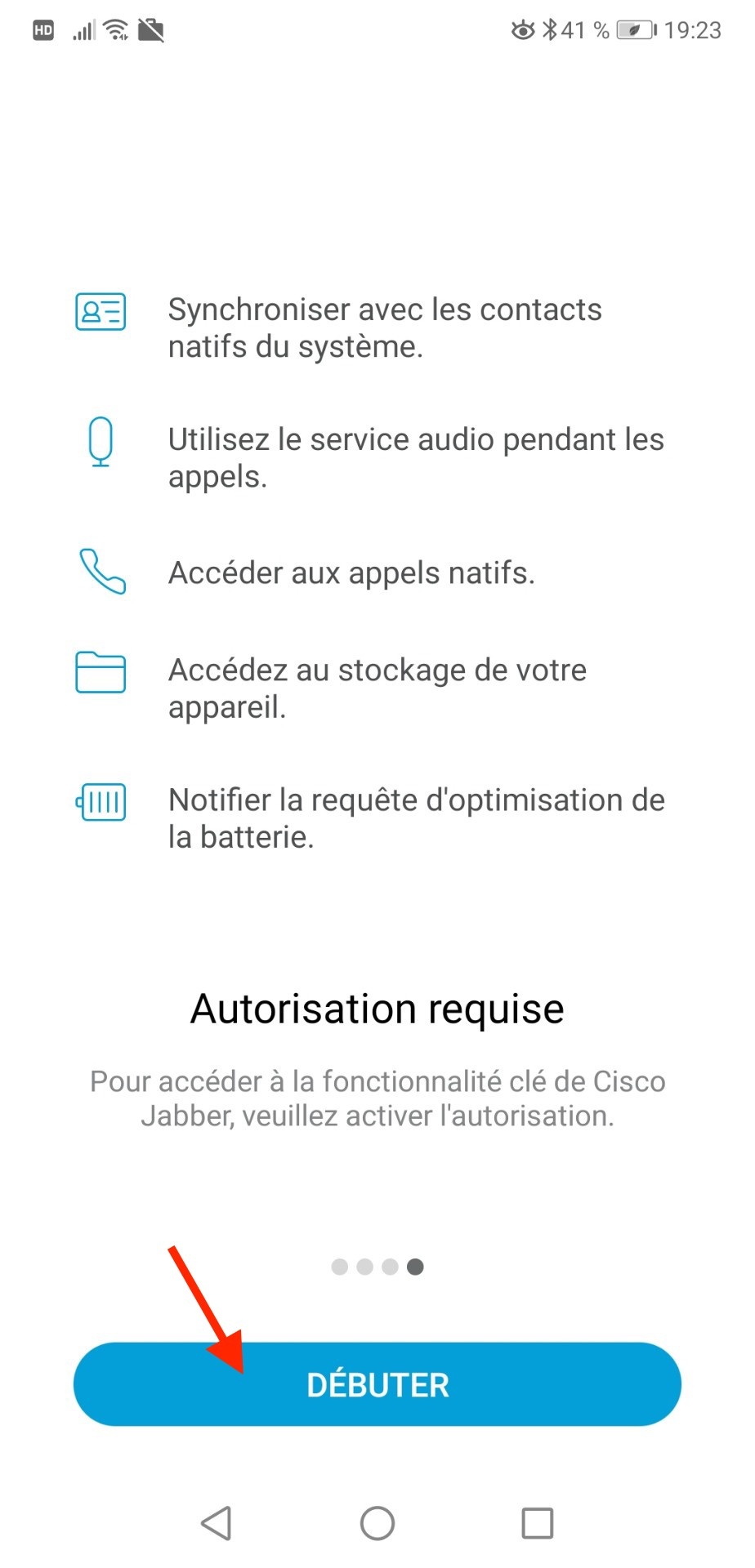Go back with the system back button
This screenshot has height=1568, width=755.
(217, 1523)
